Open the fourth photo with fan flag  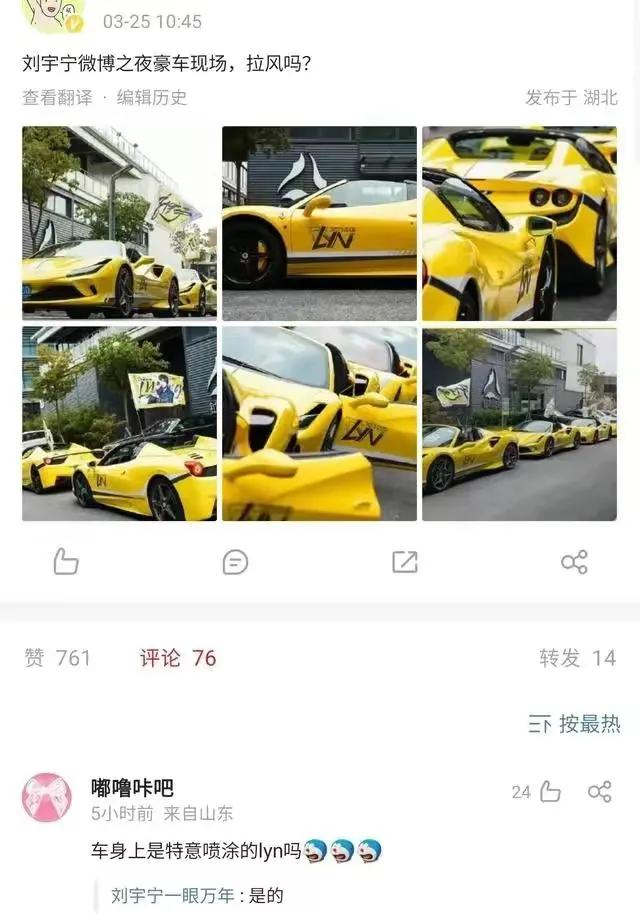[x=119, y=423]
